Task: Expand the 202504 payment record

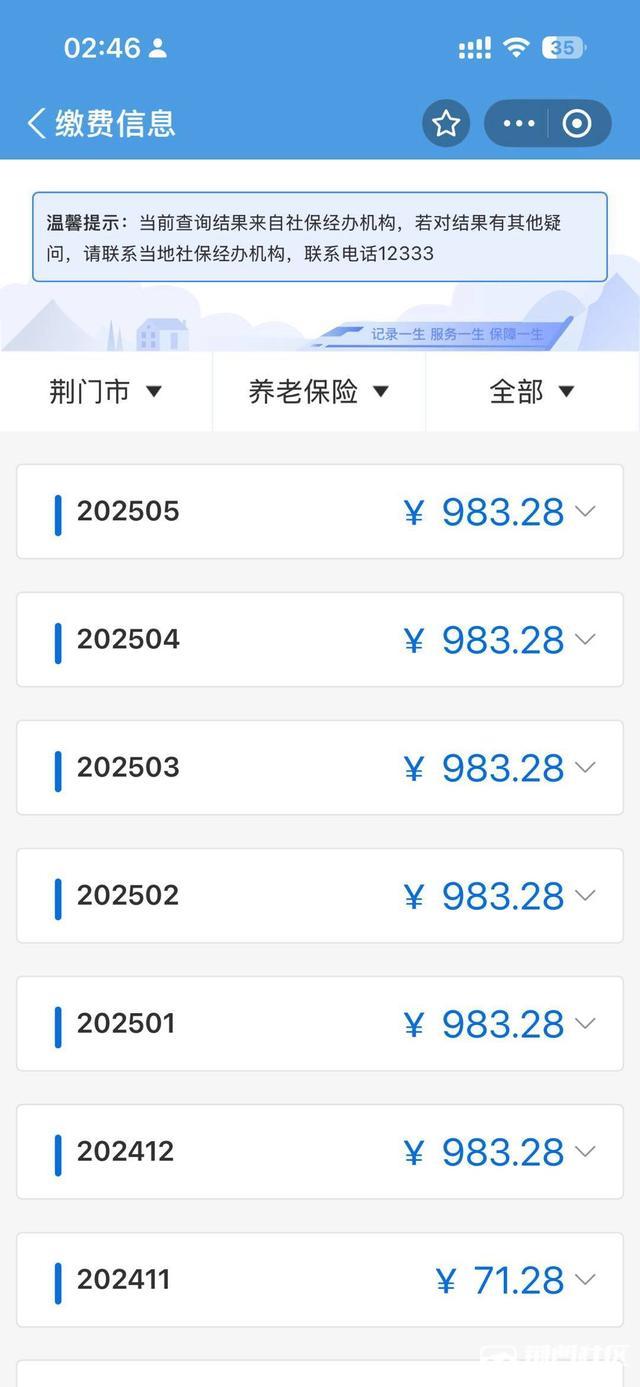Action: 585,640
